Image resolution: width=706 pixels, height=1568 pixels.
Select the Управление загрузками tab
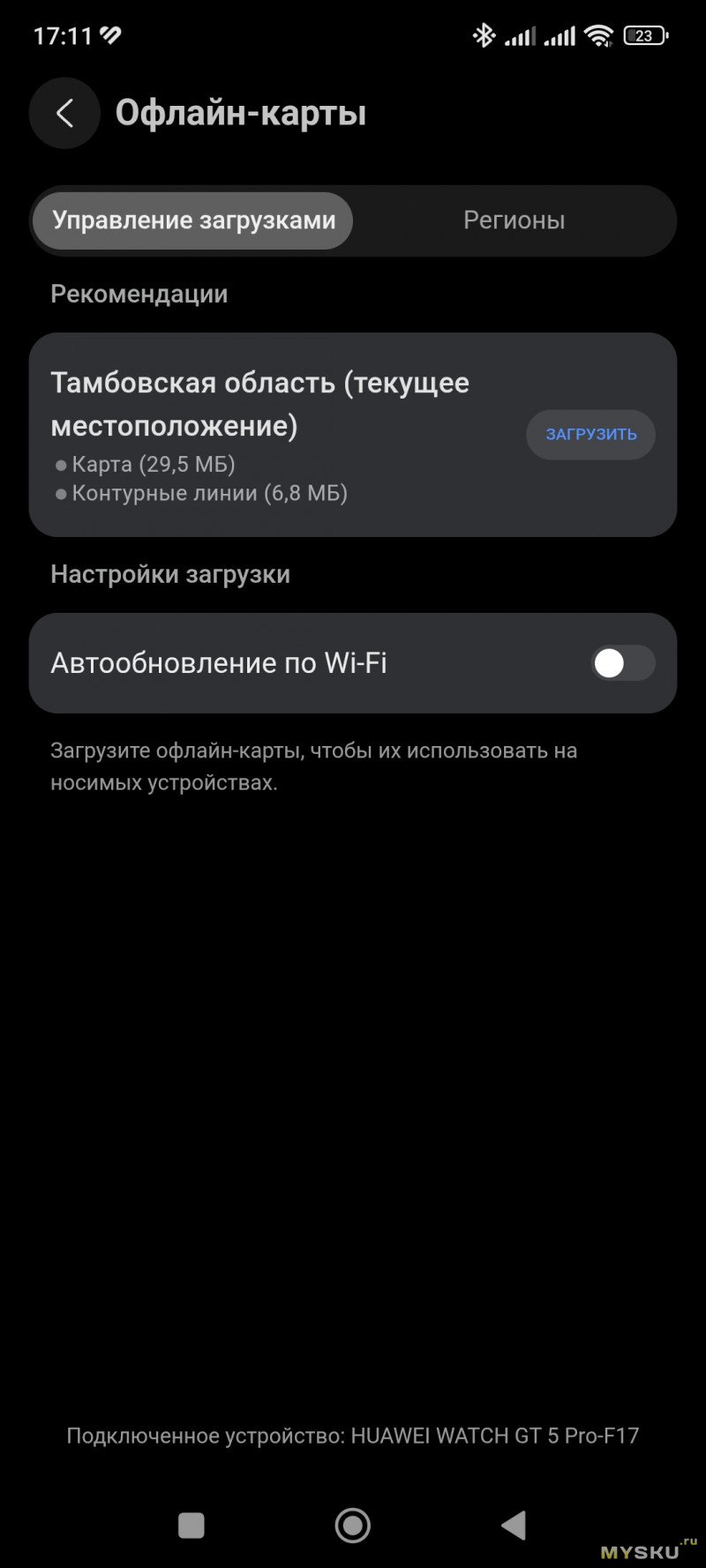[193, 220]
